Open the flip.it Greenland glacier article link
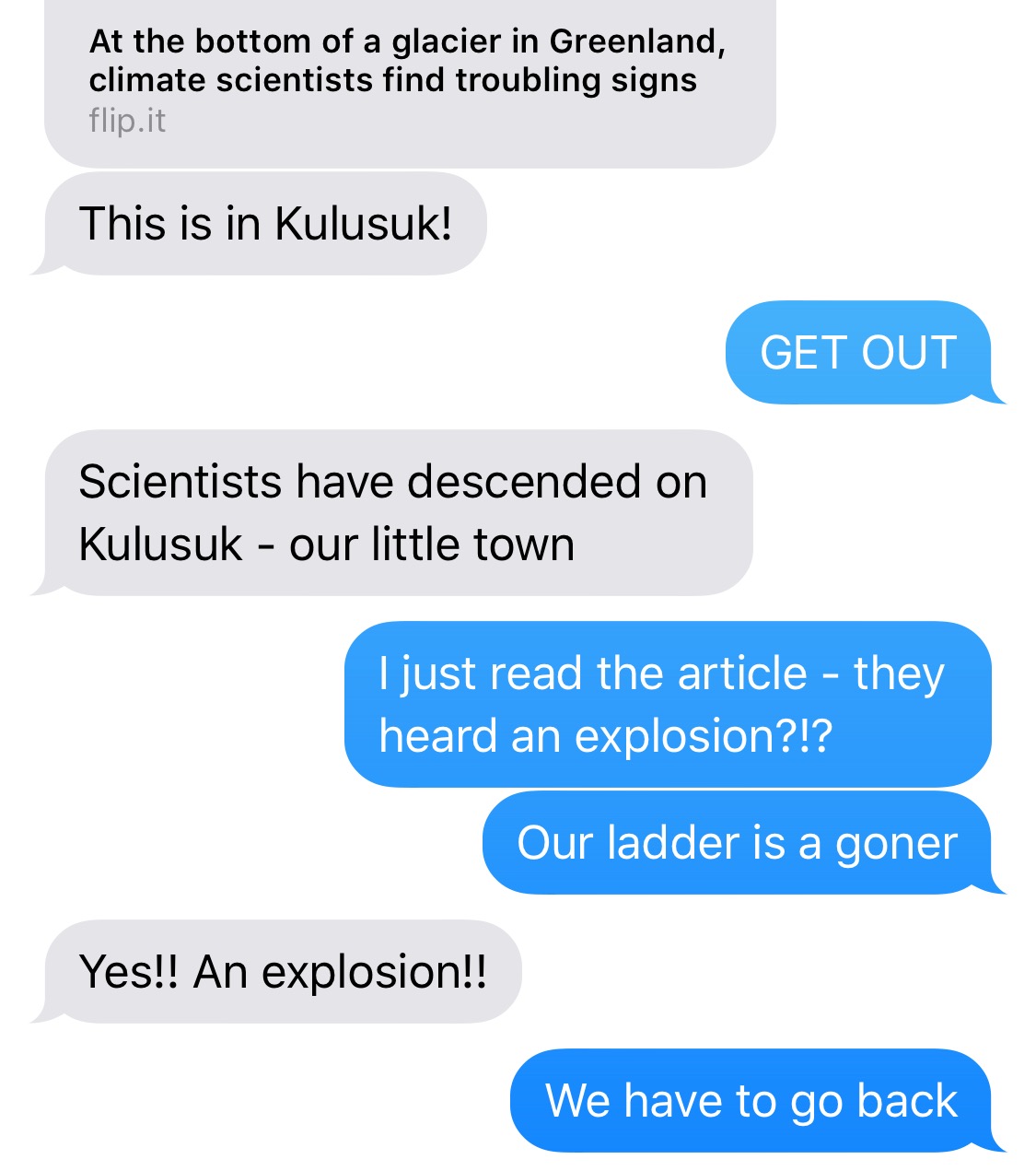Viewport: 1036px width, 1171px height. (408, 80)
